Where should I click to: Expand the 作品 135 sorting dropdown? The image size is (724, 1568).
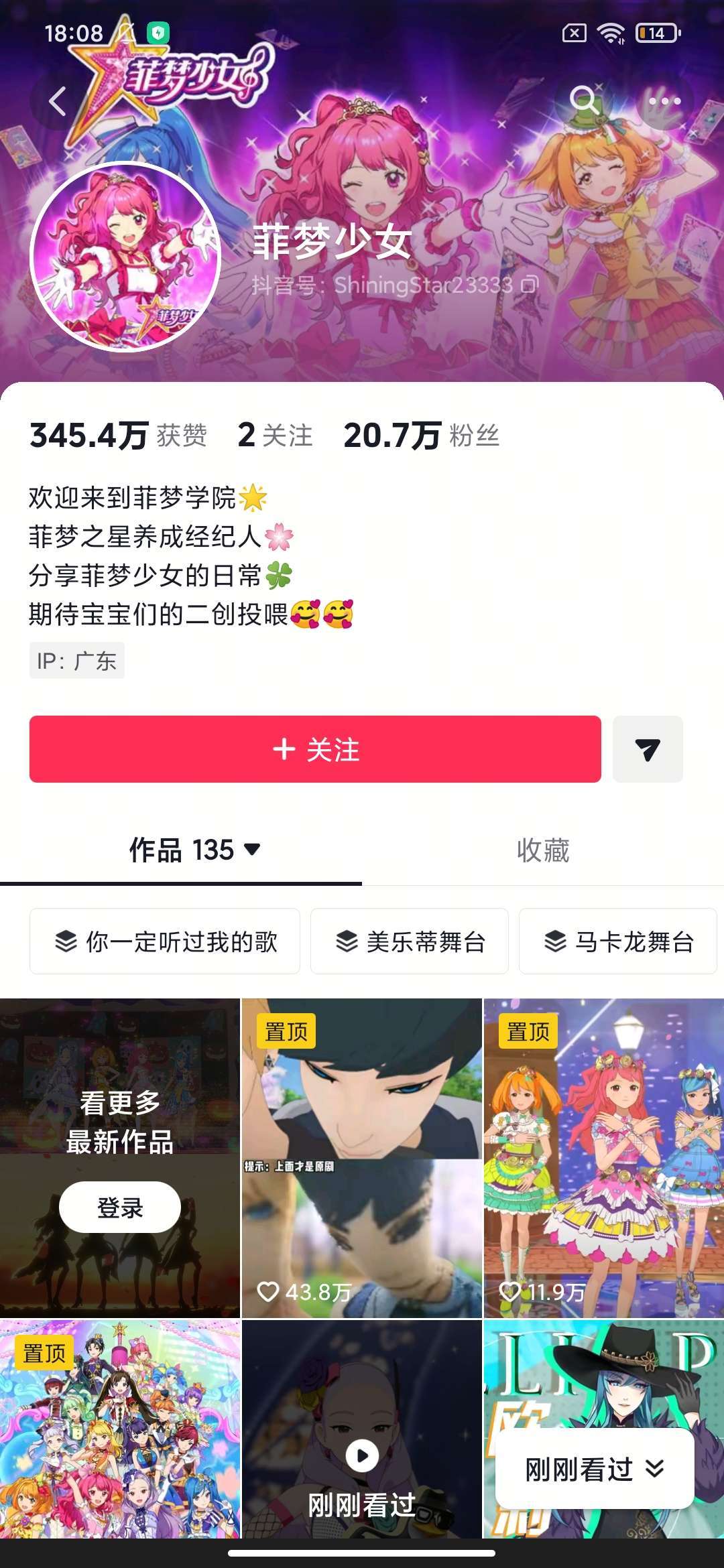[x=194, y=850]
